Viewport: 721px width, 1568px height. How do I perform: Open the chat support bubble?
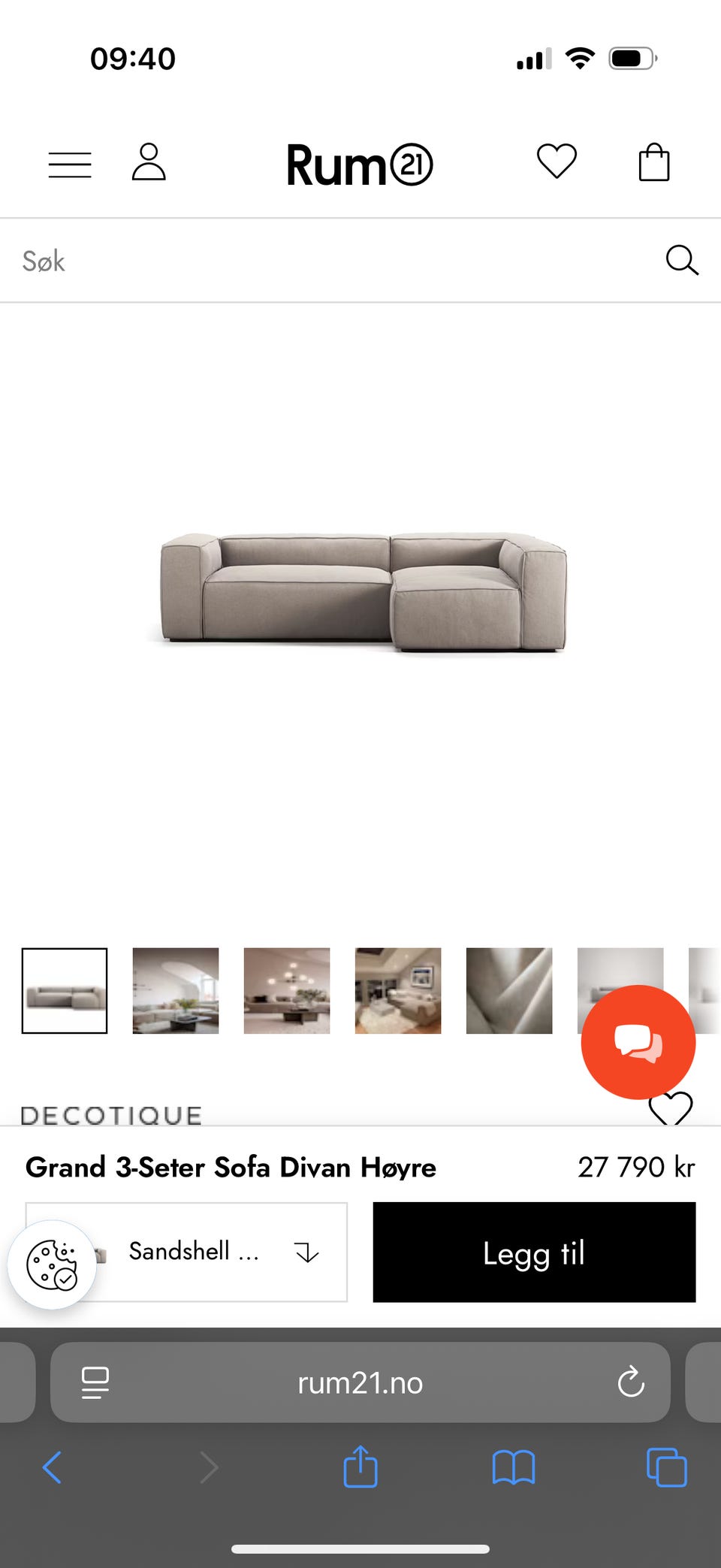click(x=638, y=1041)
